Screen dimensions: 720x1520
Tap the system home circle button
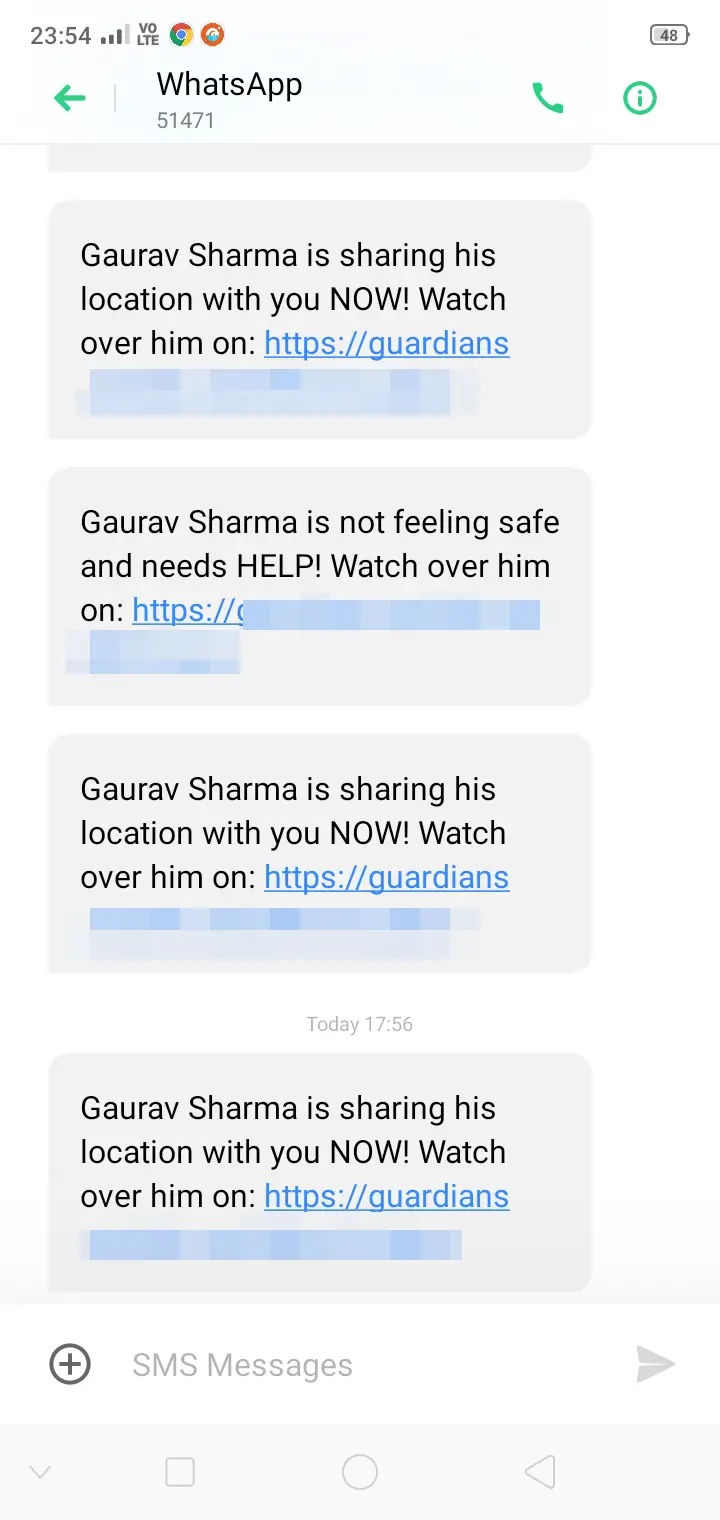coord(360,1471)
